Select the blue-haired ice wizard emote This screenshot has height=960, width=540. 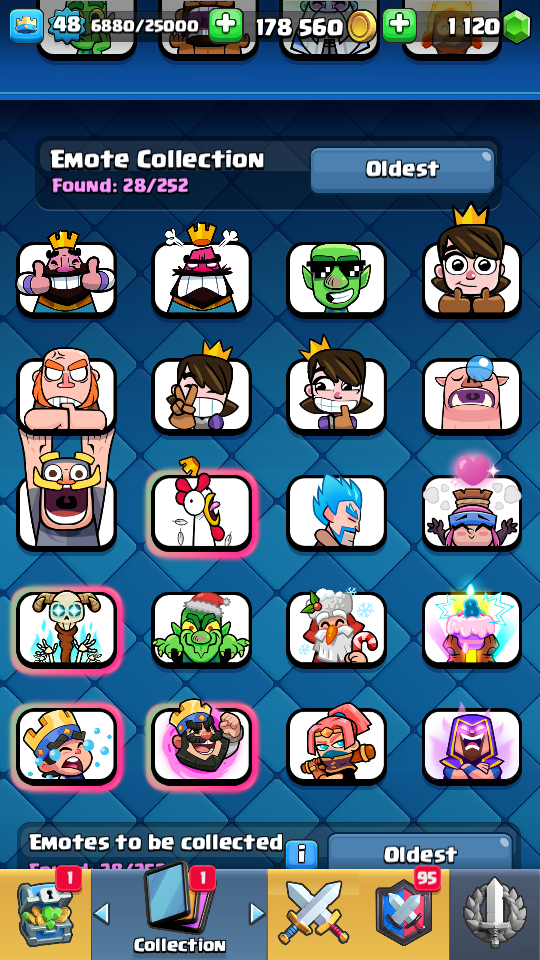click(336, 512)
